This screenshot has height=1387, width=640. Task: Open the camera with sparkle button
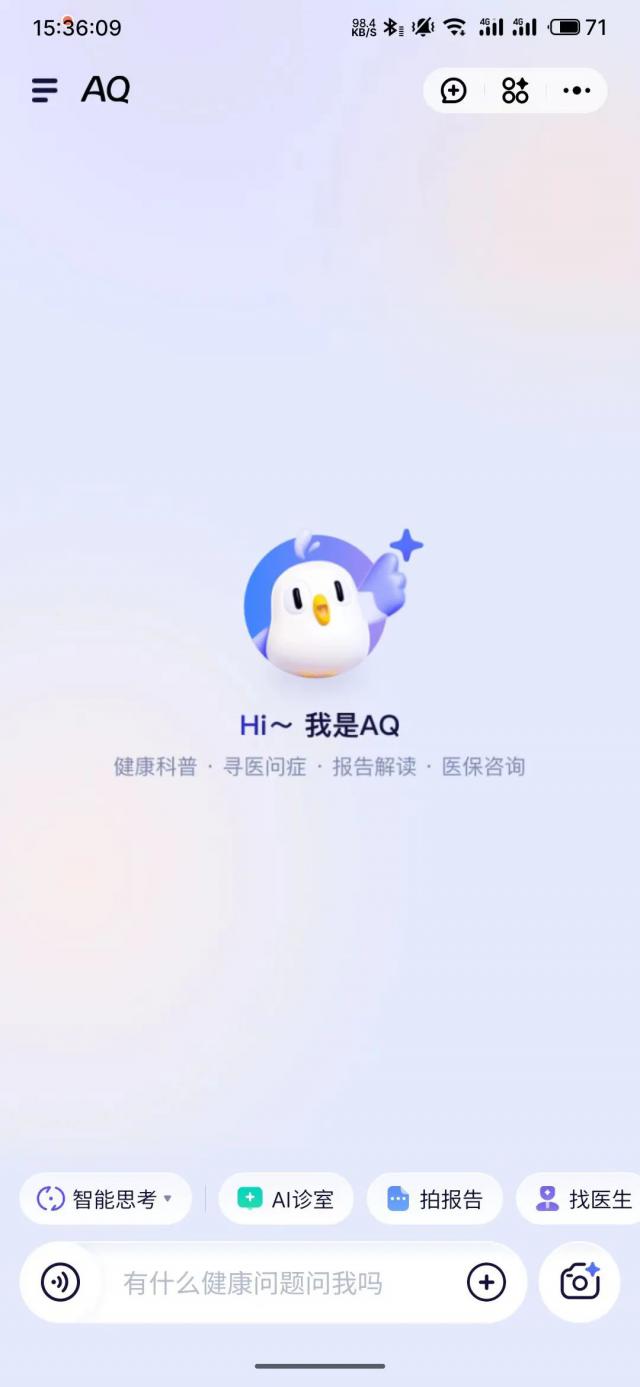coord(580,1282)
